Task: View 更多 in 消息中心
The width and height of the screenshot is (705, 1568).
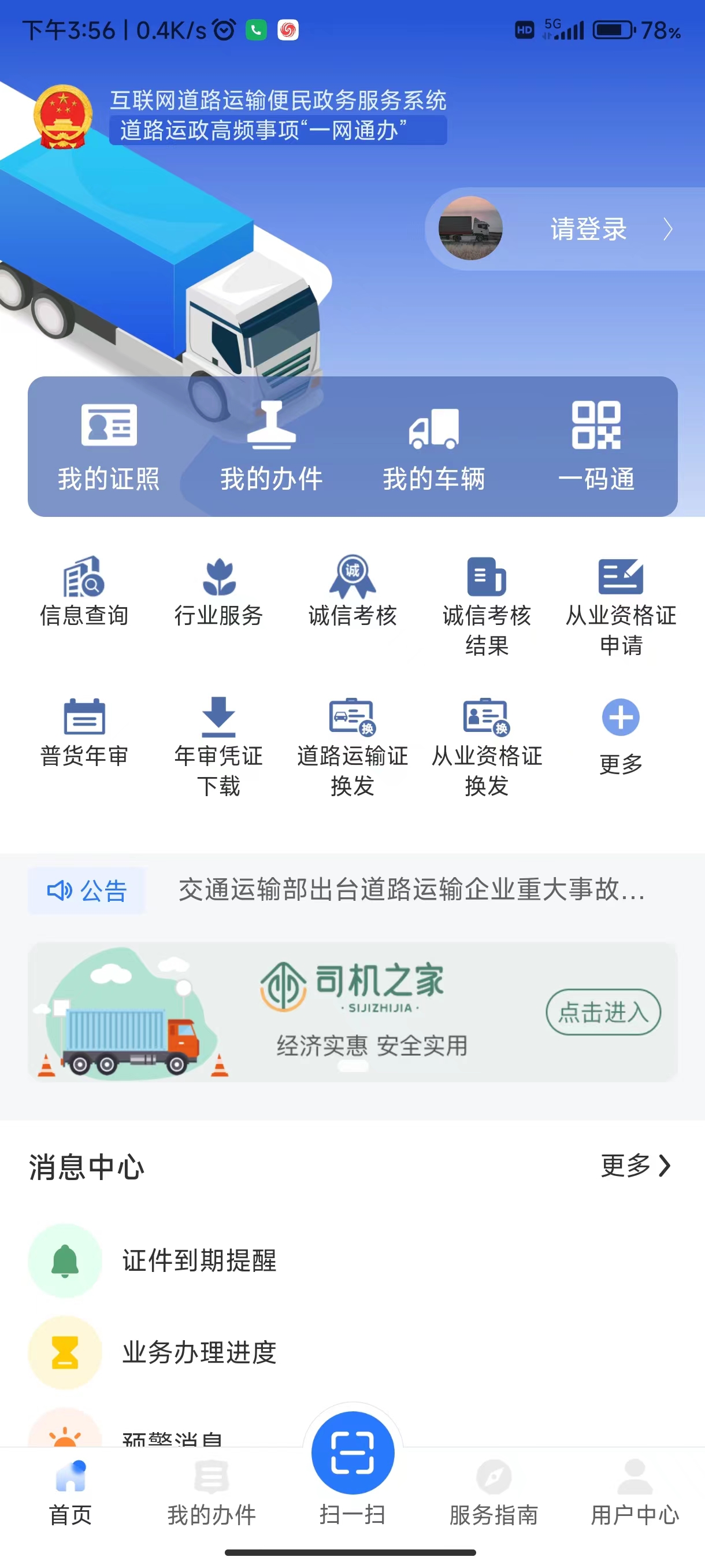Action: pyautogui.click(x=636, y=1166)
